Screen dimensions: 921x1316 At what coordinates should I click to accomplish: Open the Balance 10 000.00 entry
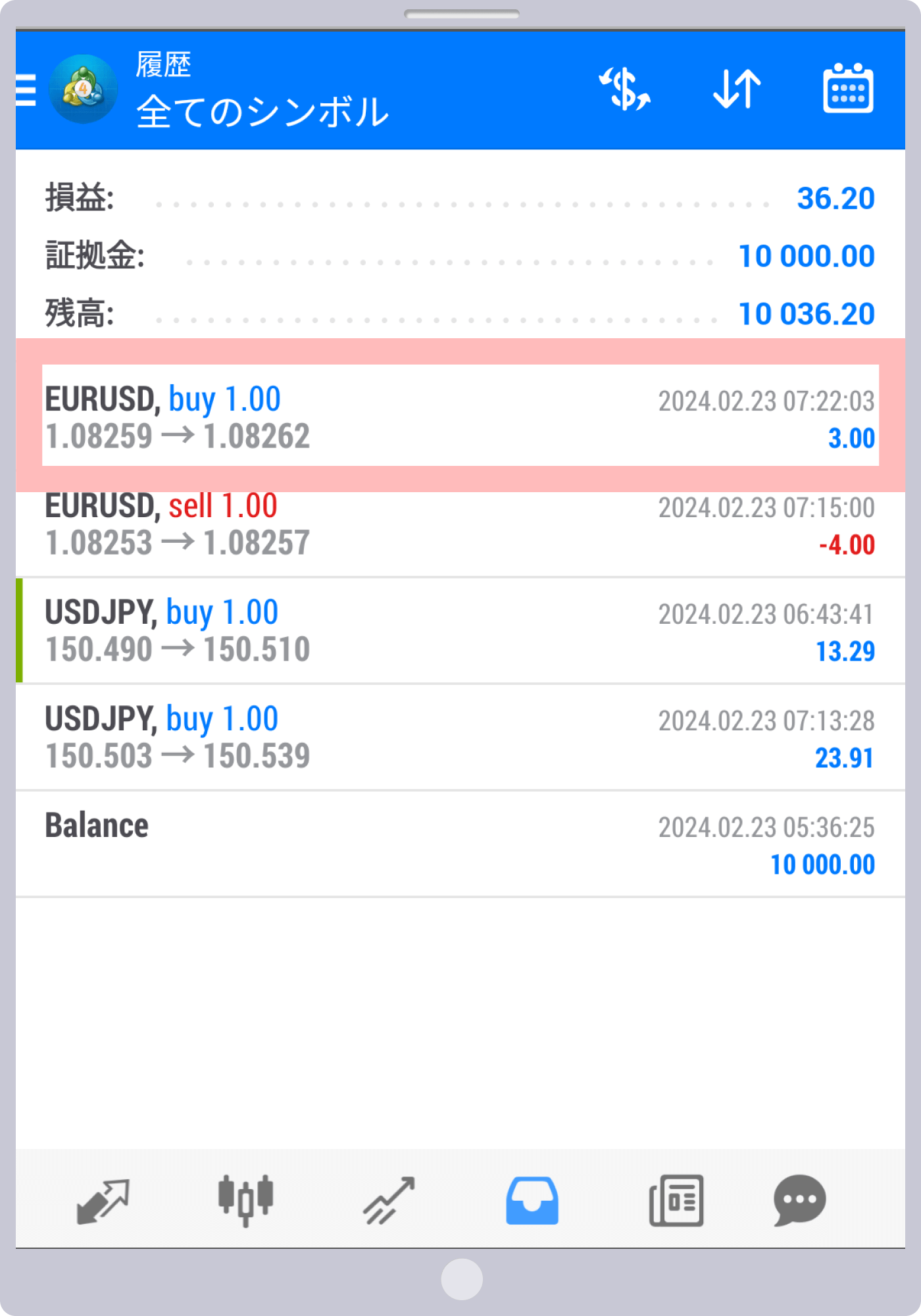click(460, 844)
